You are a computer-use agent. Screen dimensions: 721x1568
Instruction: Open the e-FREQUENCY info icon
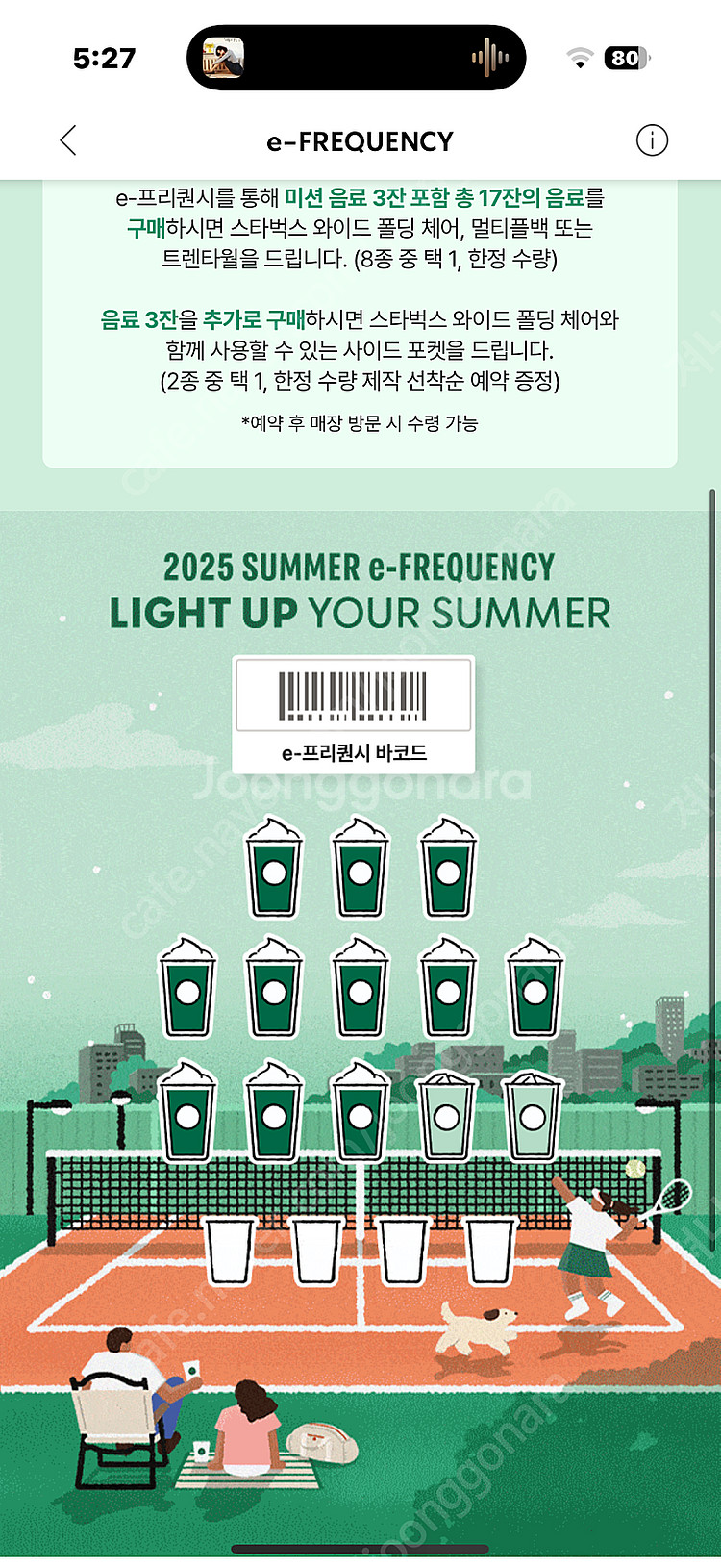652,140
